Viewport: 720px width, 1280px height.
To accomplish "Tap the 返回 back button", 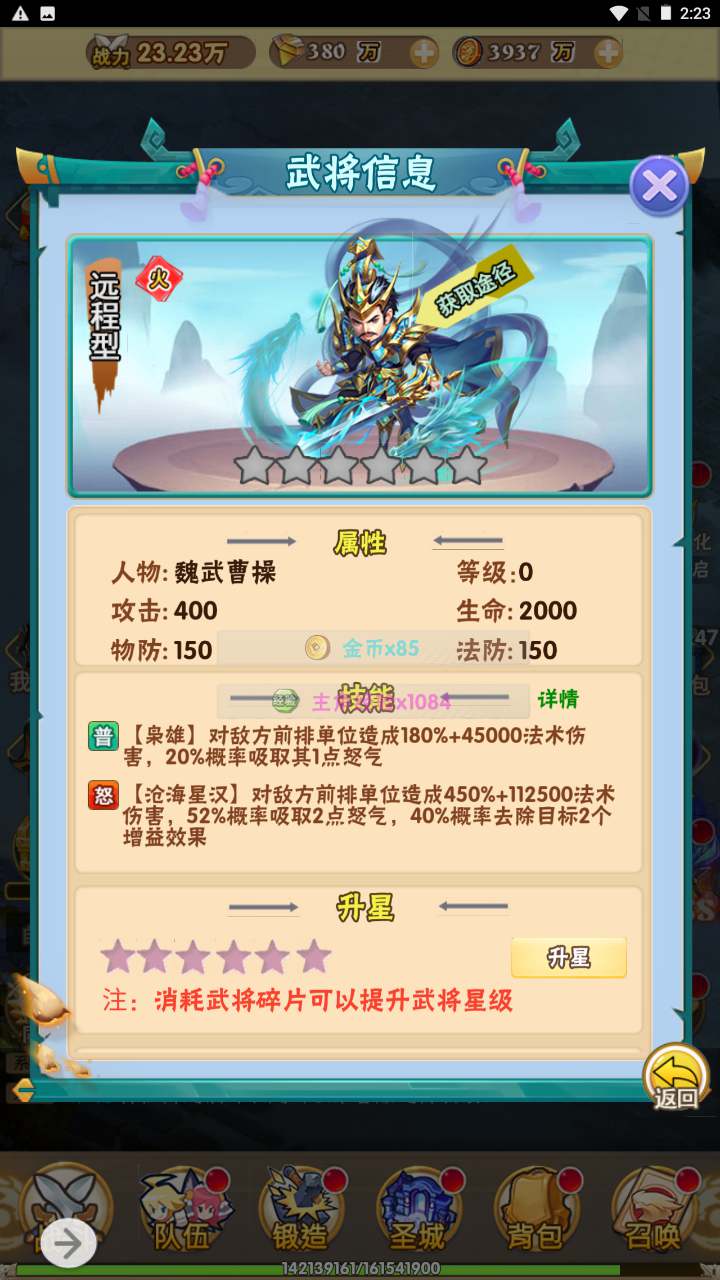I will (x=675, y=1079).
